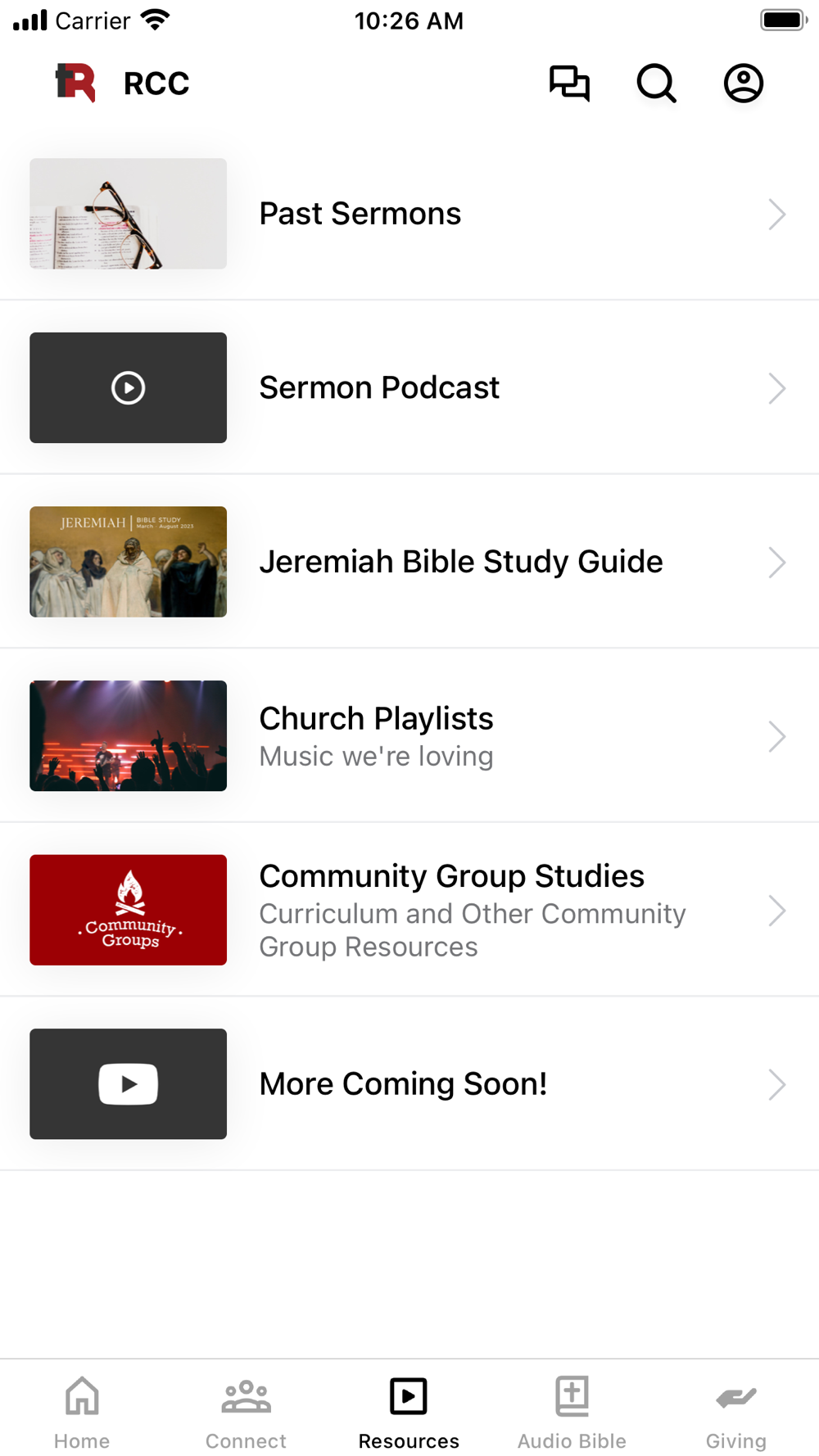Open Church Playlists
The height and width of the screenshot is (1456, 819).
pyautogui.click(x=409, y=735)
